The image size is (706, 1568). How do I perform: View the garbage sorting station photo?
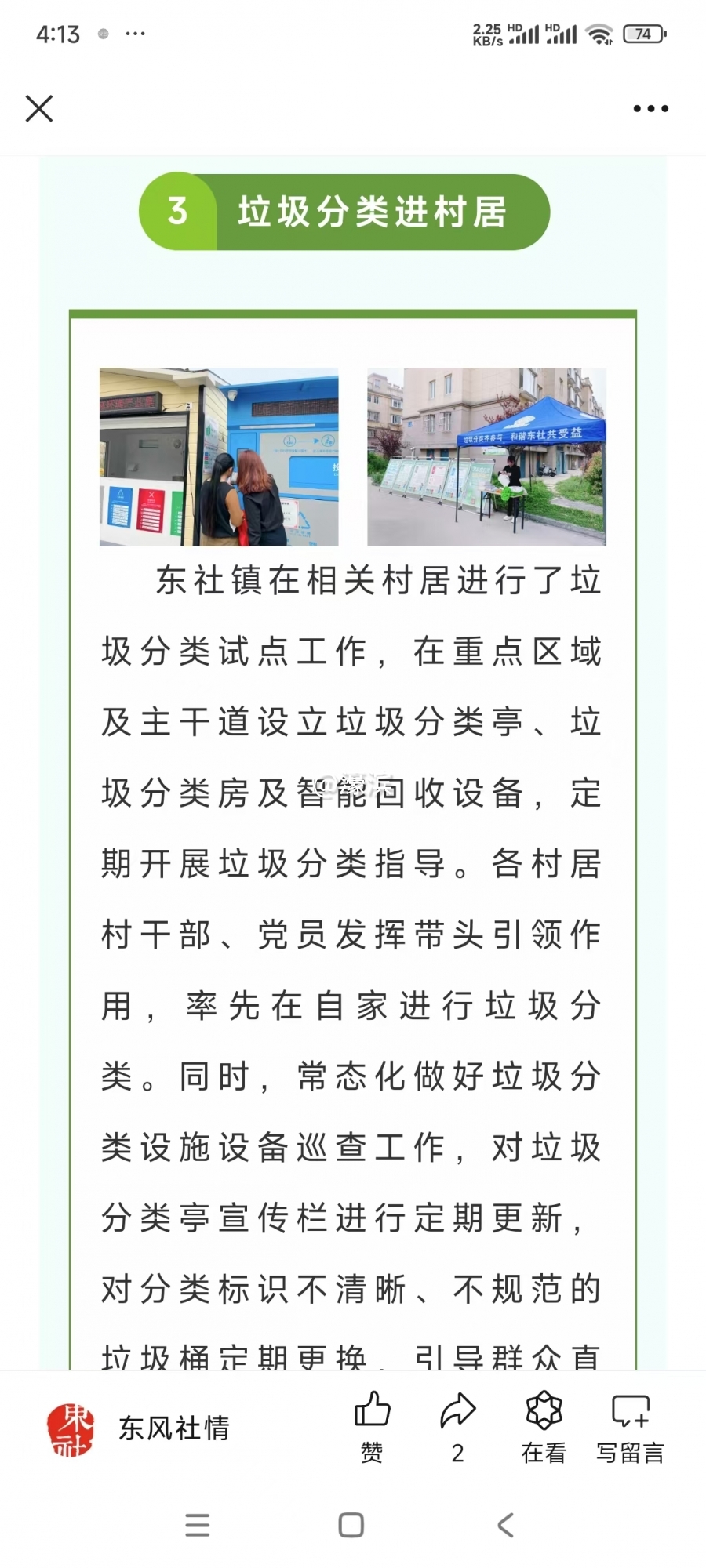[x=219, y=456]
